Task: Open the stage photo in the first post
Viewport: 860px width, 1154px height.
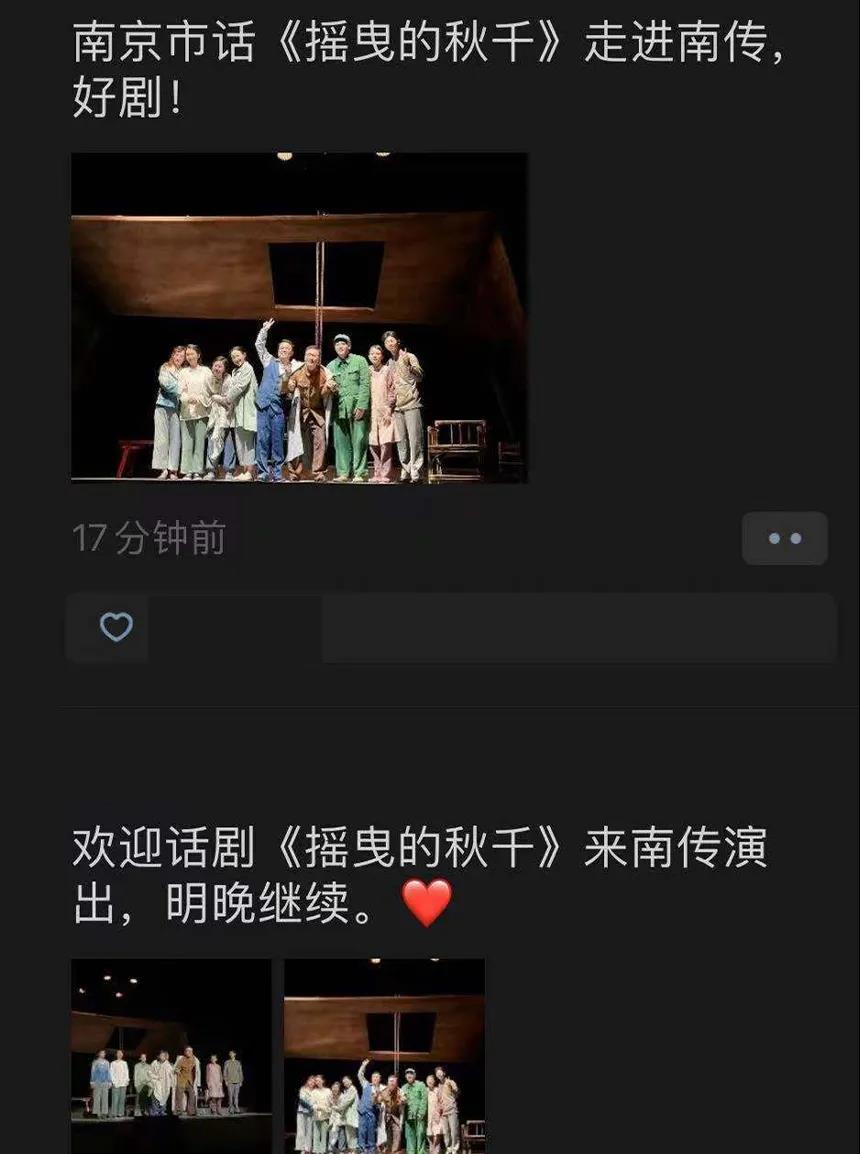Action: (299, 318)
